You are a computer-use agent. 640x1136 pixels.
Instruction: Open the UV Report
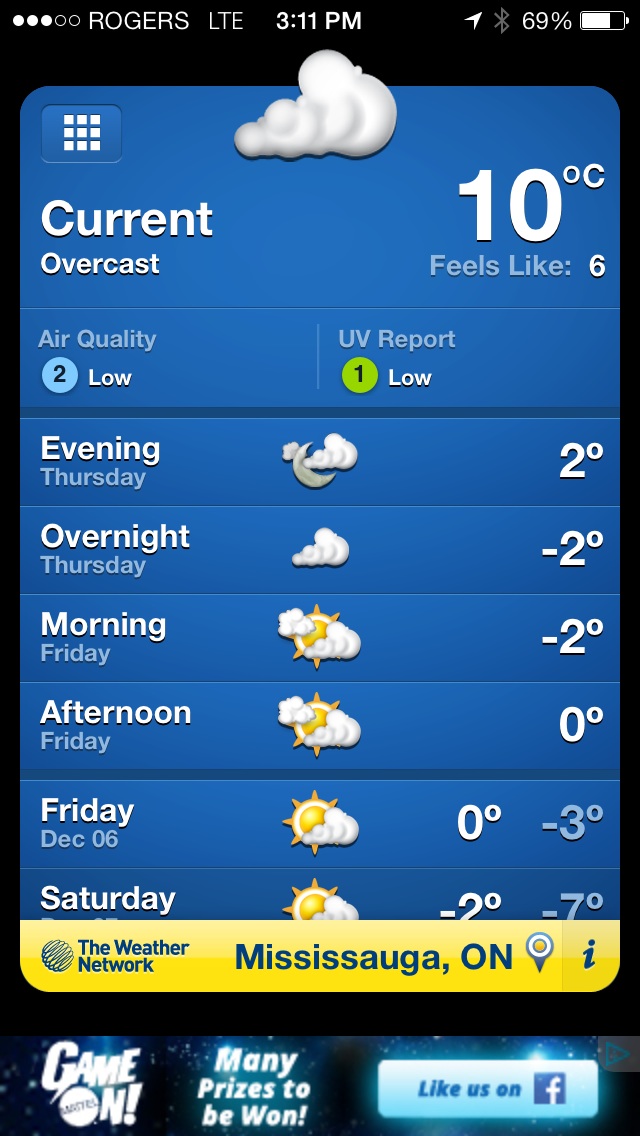pos(469,358)
